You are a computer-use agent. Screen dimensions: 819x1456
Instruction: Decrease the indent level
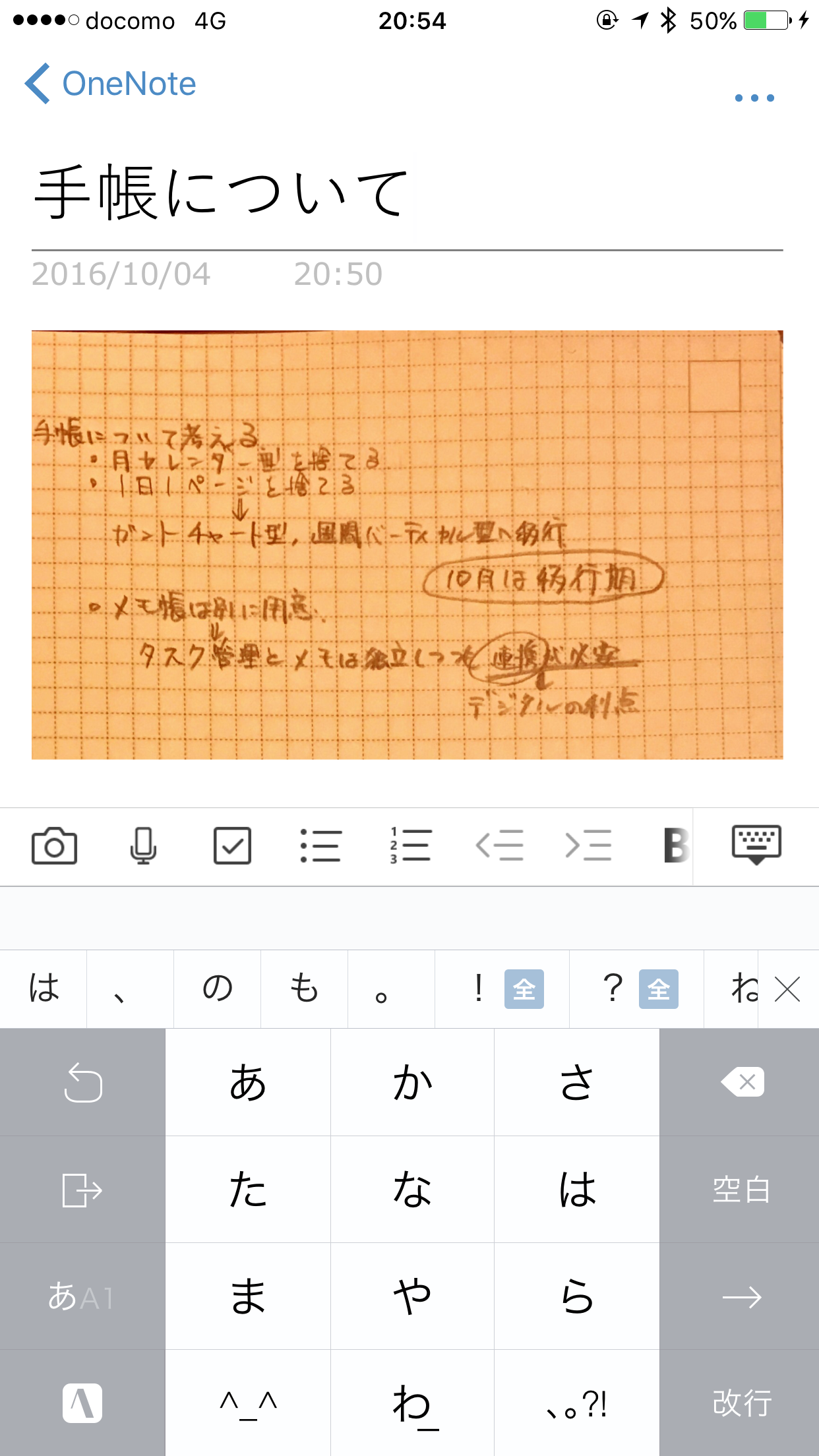(499, 845)
